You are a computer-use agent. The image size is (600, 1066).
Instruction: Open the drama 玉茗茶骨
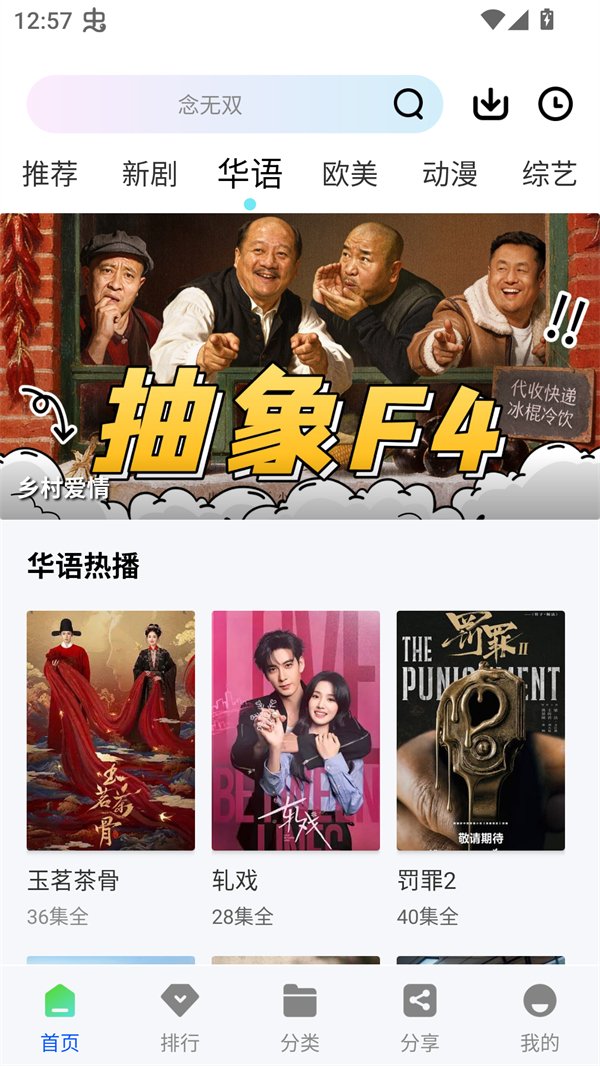point(111,731)
